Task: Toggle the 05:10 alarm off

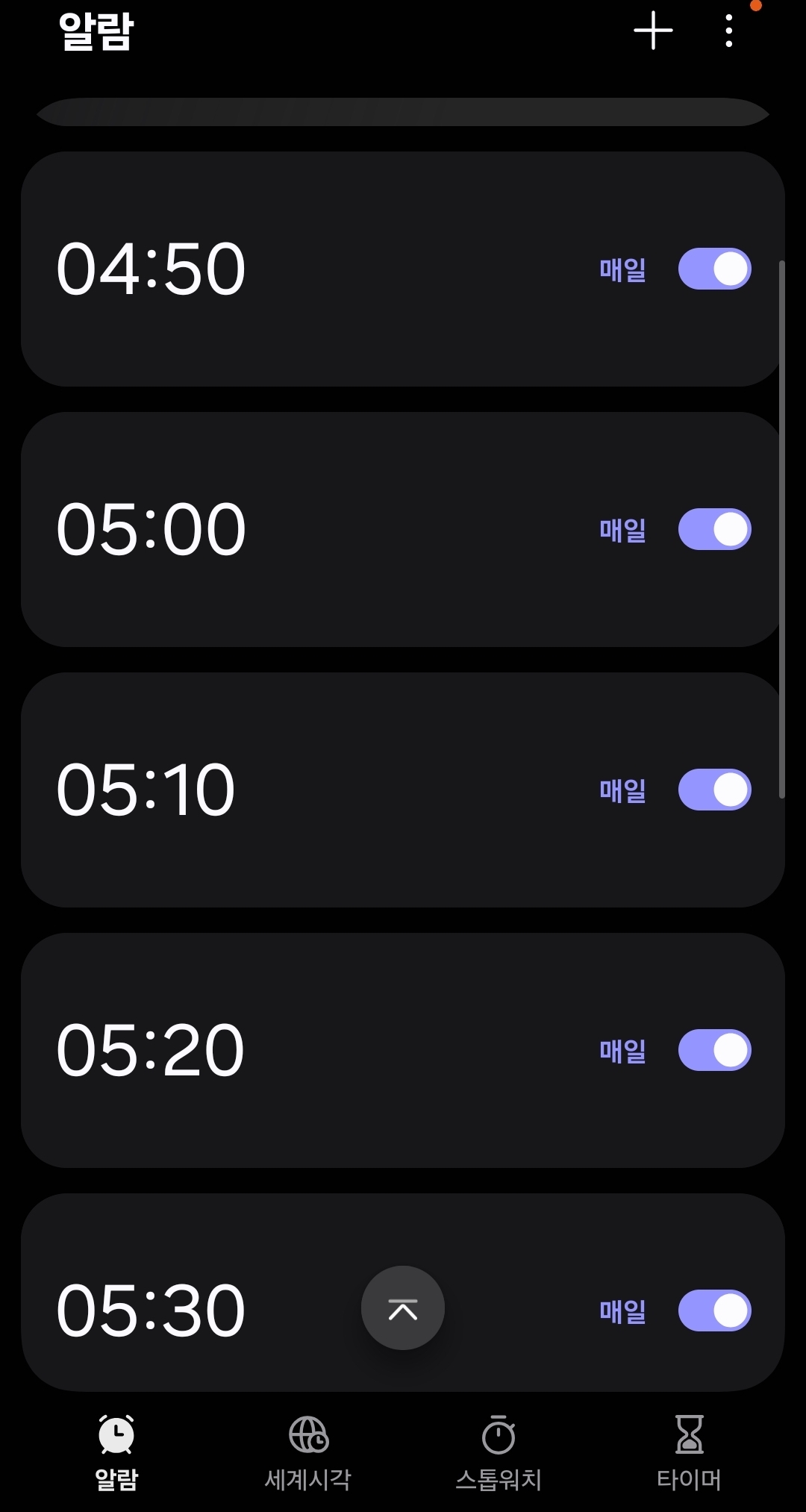Action: click(714, 790)
